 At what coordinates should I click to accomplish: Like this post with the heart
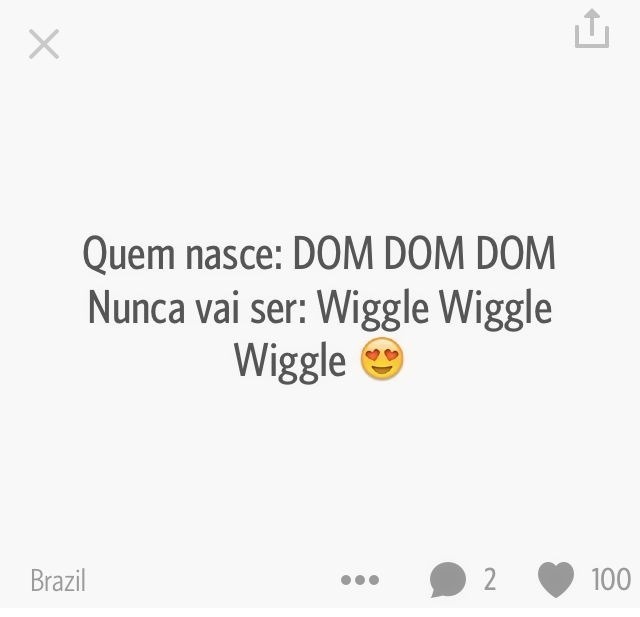point(556,579)
